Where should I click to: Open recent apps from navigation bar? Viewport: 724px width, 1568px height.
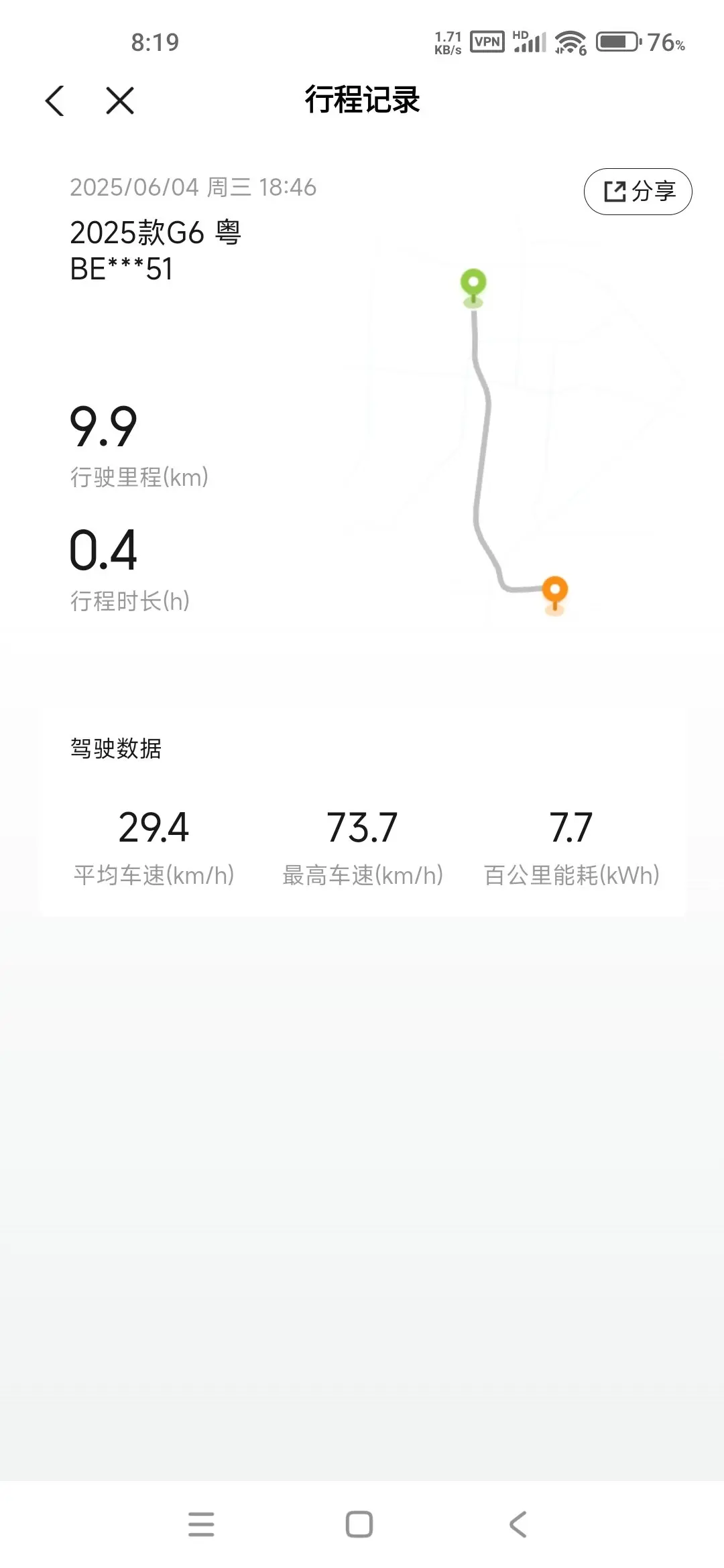click(x=201, y=1524)
